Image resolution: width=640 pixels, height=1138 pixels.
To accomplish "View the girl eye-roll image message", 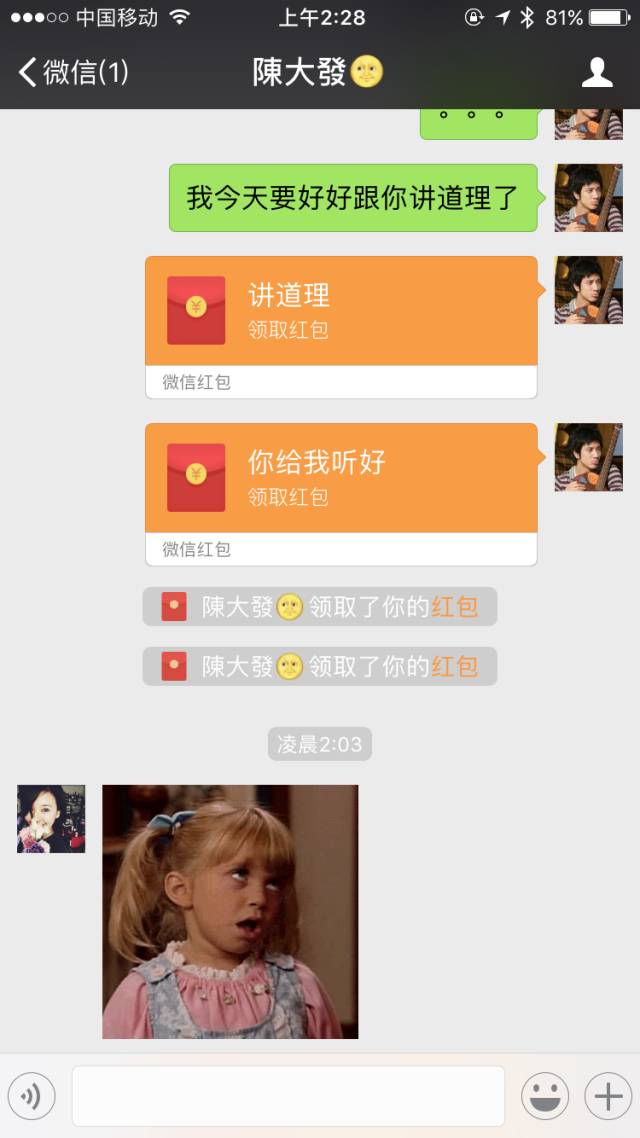I will point(230,911).
